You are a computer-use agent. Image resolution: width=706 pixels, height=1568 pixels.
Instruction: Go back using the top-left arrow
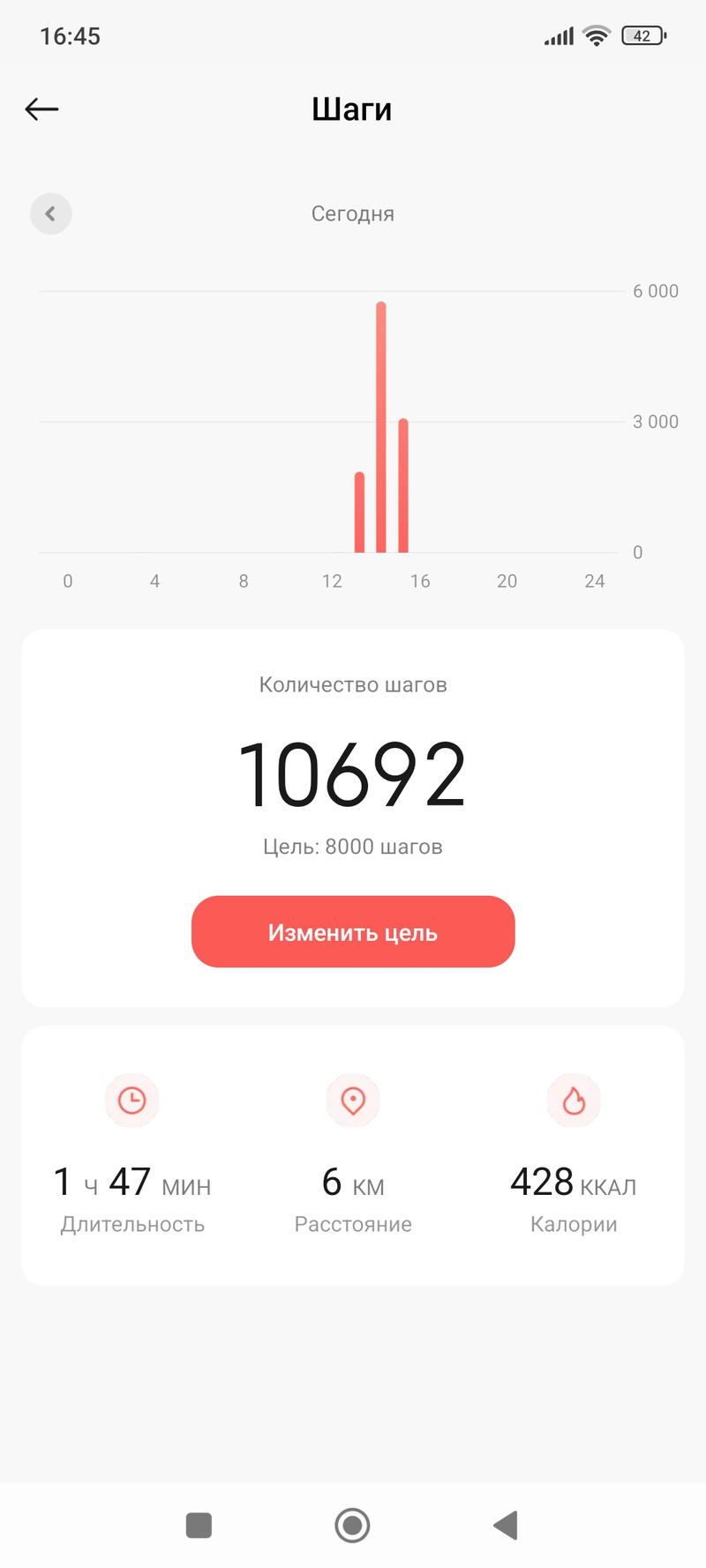click(41, 109)
